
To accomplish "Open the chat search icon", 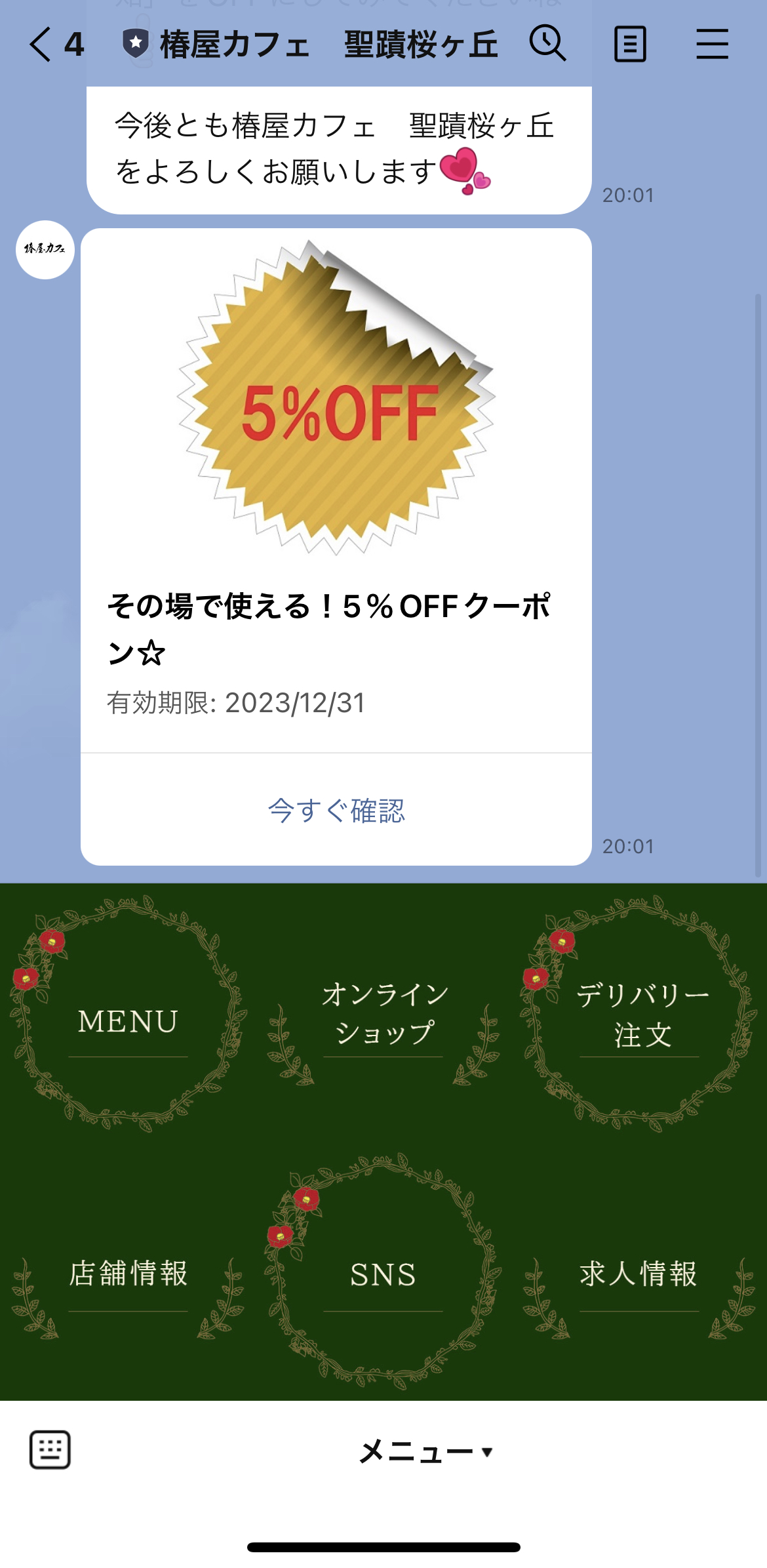I will (x=548, y=43).
